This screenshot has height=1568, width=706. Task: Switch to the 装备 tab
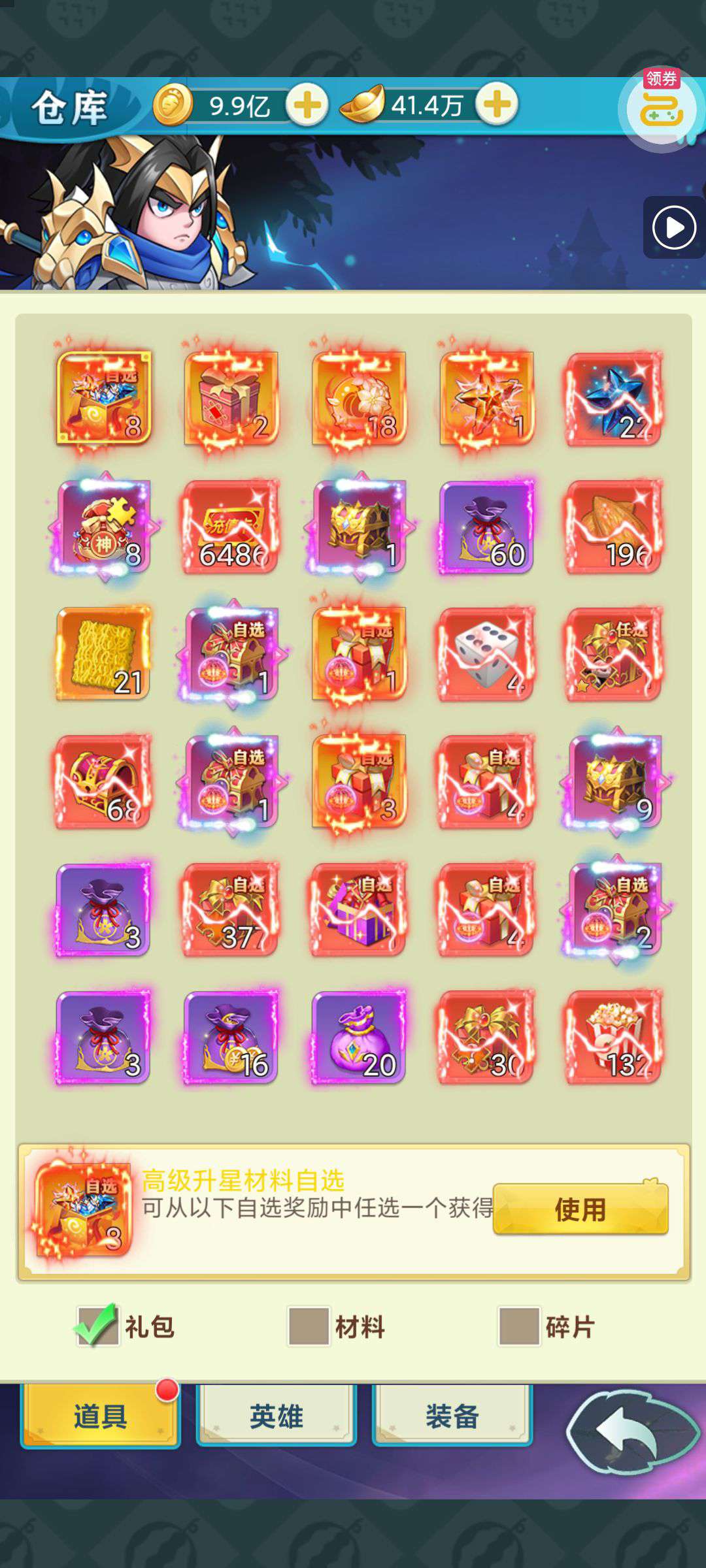point(452,1416)
